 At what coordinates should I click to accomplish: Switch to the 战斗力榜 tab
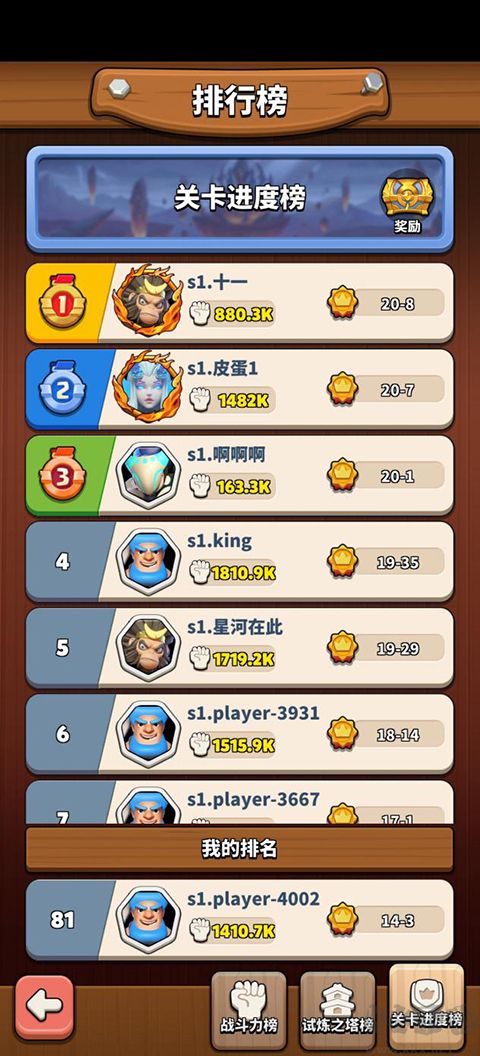click(x=248, y=1009)
